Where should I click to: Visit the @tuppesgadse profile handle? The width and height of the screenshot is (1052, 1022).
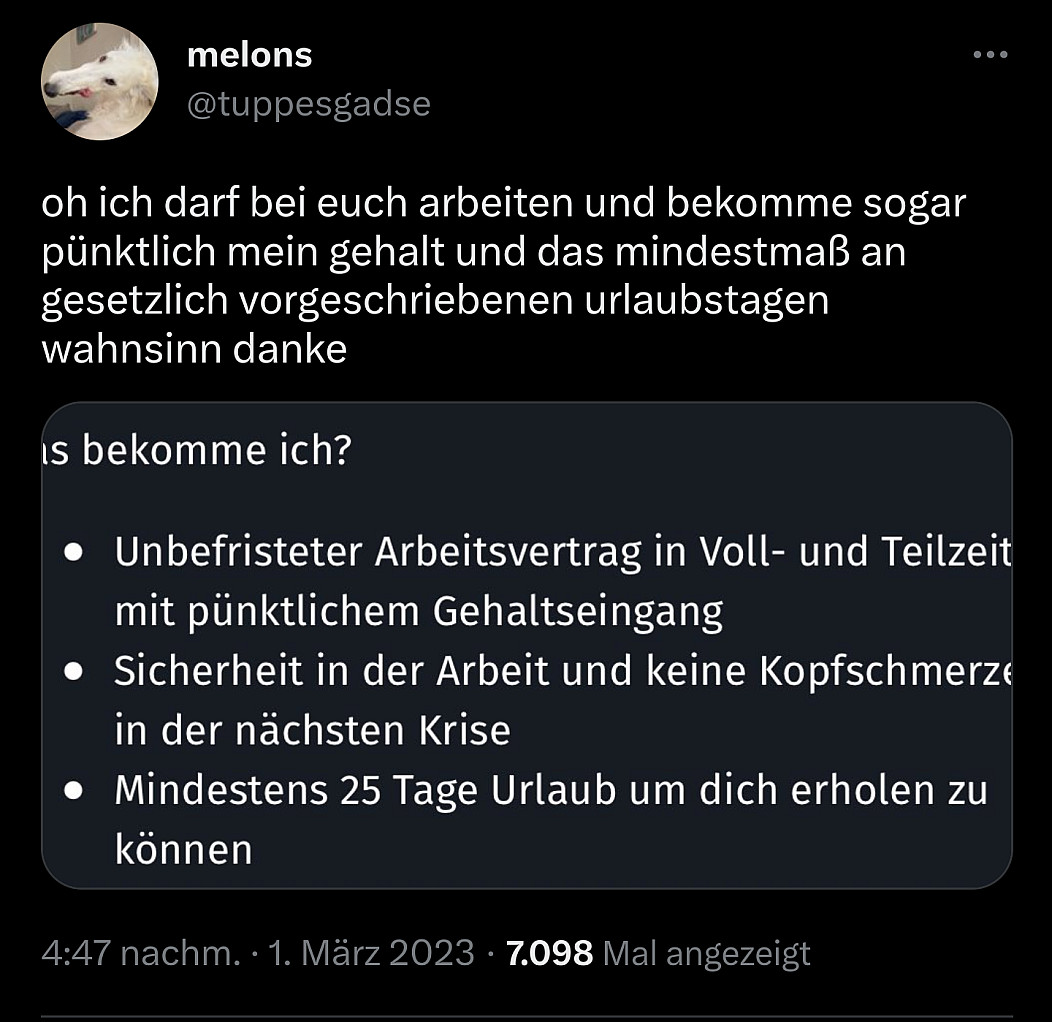[x=309, y=103]
